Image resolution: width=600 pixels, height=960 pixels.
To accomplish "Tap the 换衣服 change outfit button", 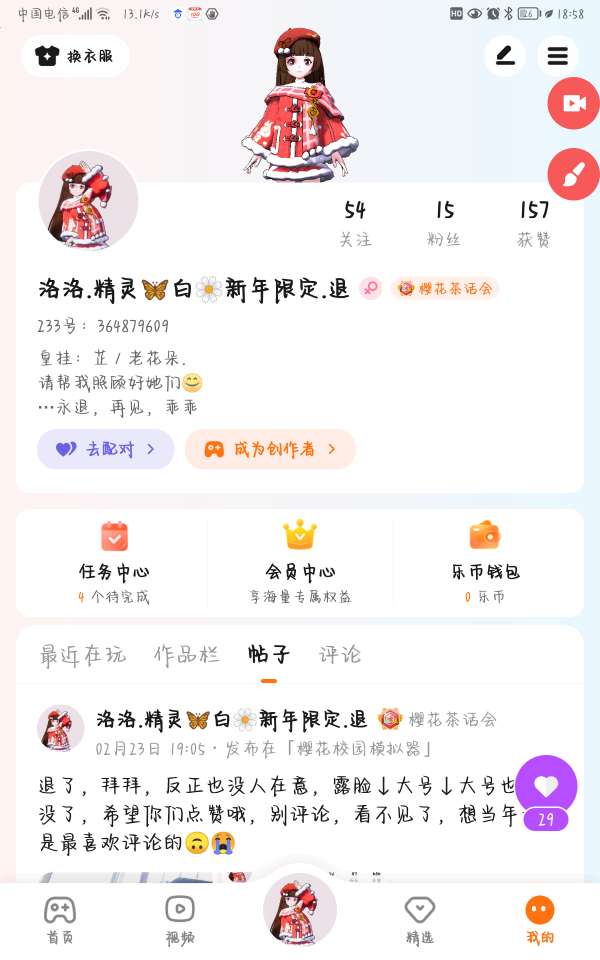I will [75, 56].
